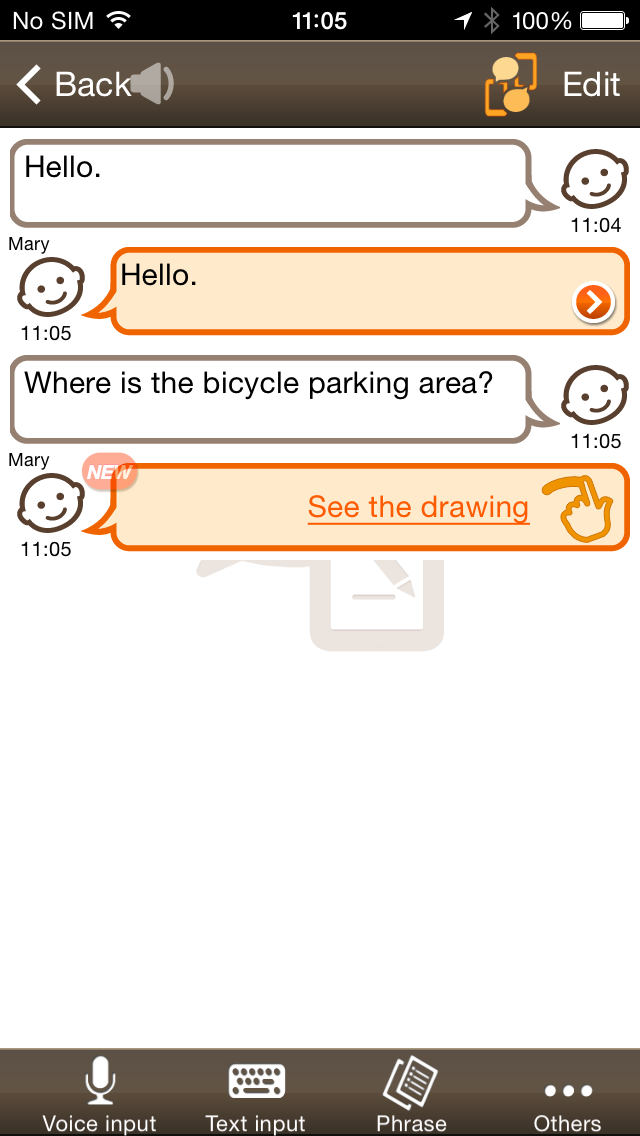Viewport: 640px width, 1136px height.
Task: Tap Edit in the top bar
Action: point(591,85)
